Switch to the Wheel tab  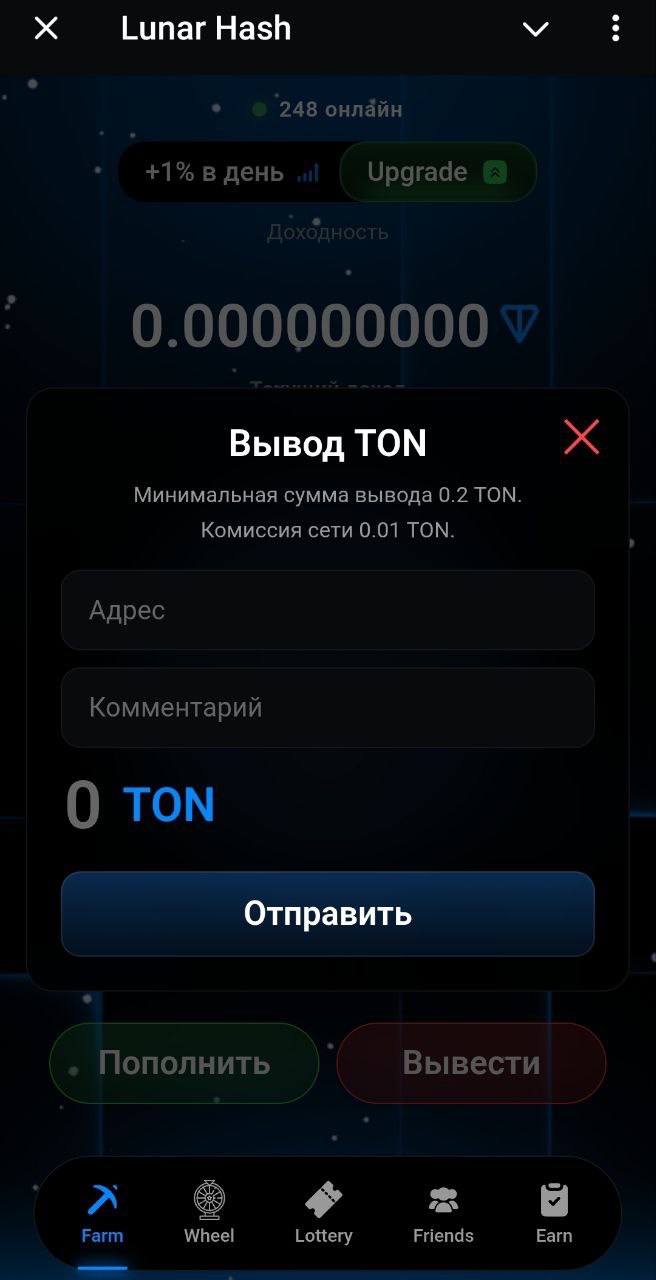click(x=209, y=1213)
